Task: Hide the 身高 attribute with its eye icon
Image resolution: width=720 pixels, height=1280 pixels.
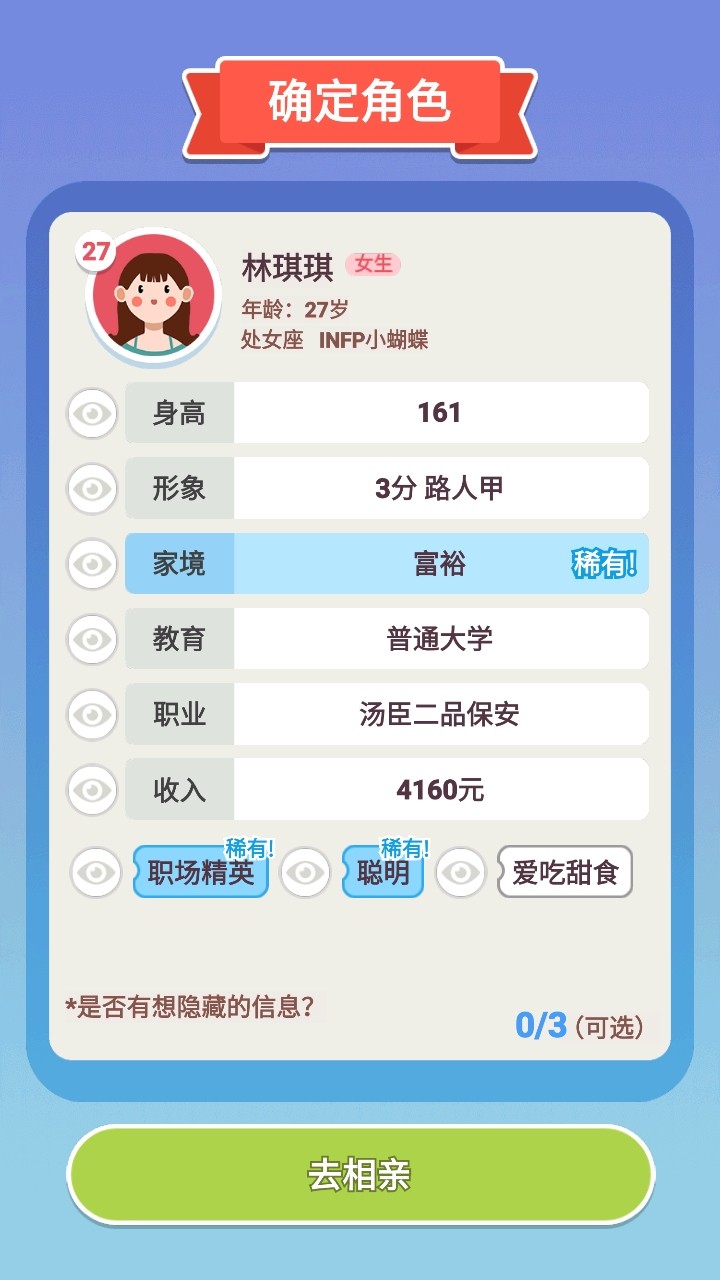Action: pyautogui.click(x=91, y=413)
